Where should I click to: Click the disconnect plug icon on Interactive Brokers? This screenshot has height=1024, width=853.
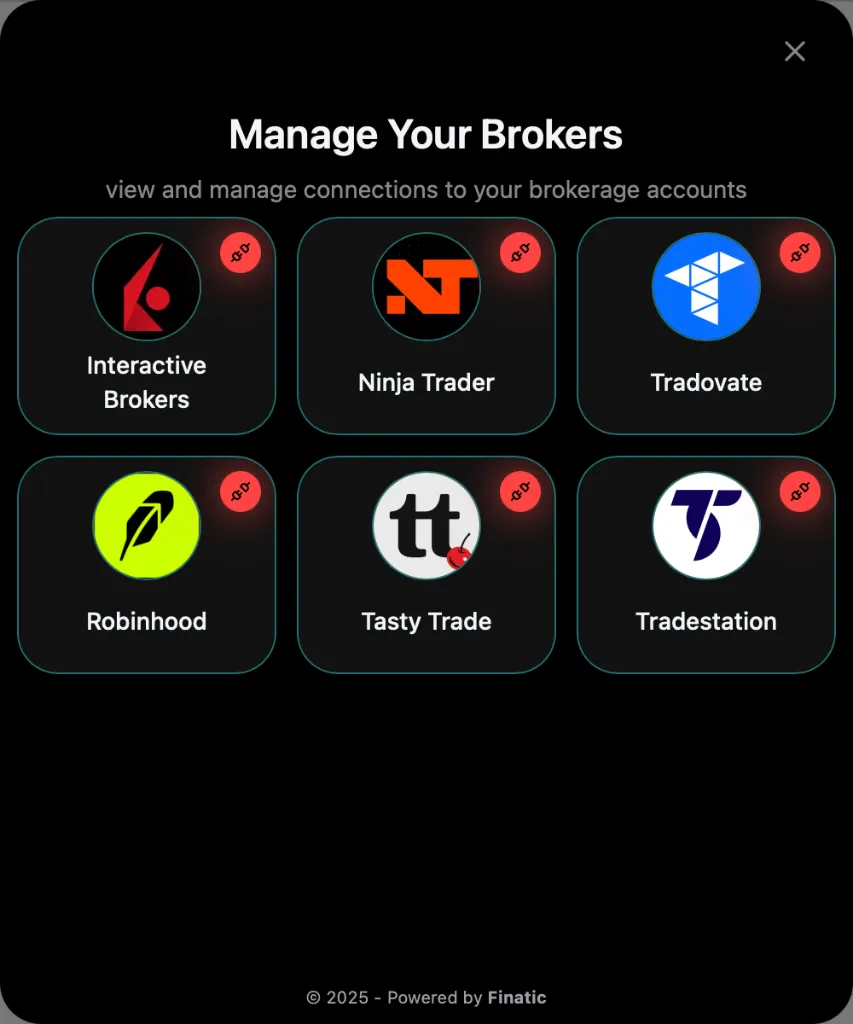coord(240,252)
